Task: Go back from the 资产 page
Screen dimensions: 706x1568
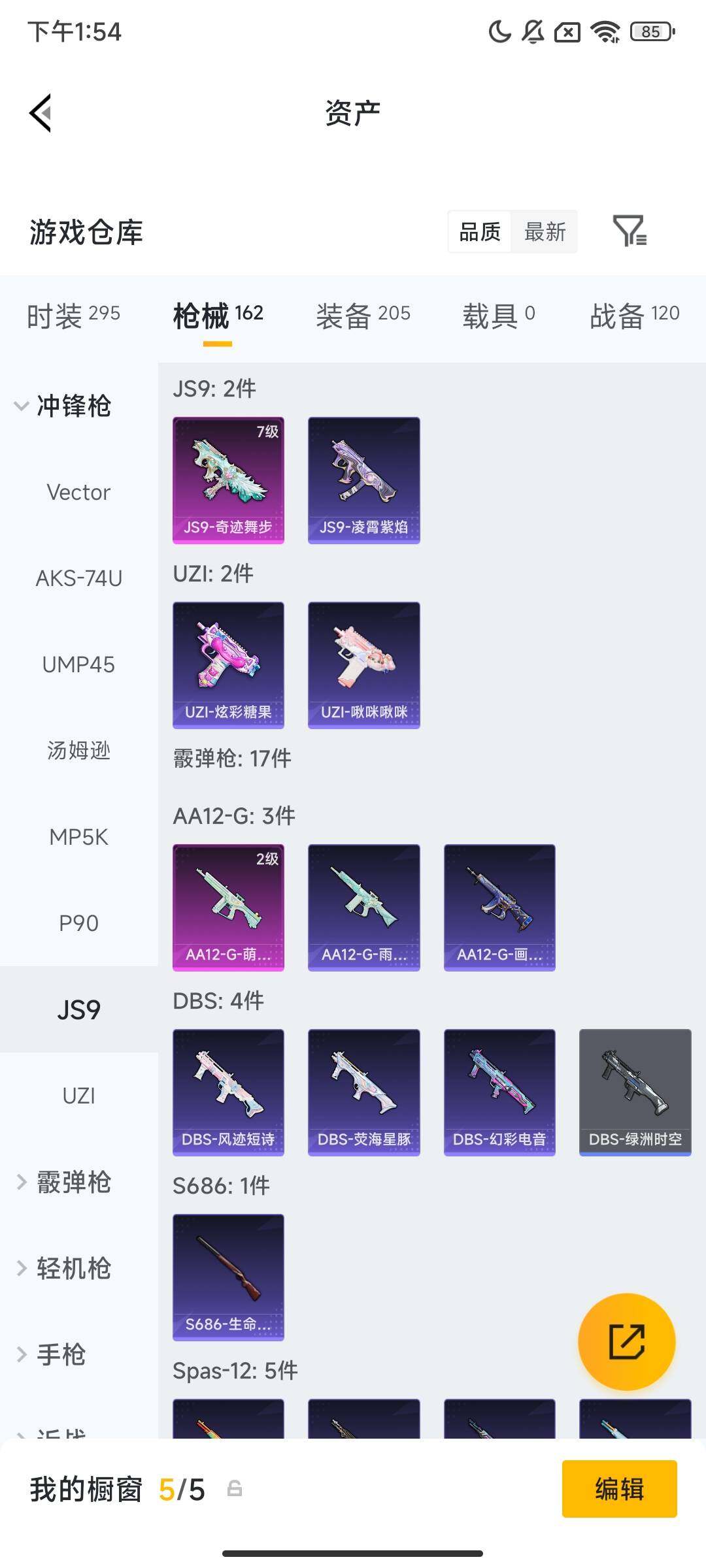Action: coord(41,113)
